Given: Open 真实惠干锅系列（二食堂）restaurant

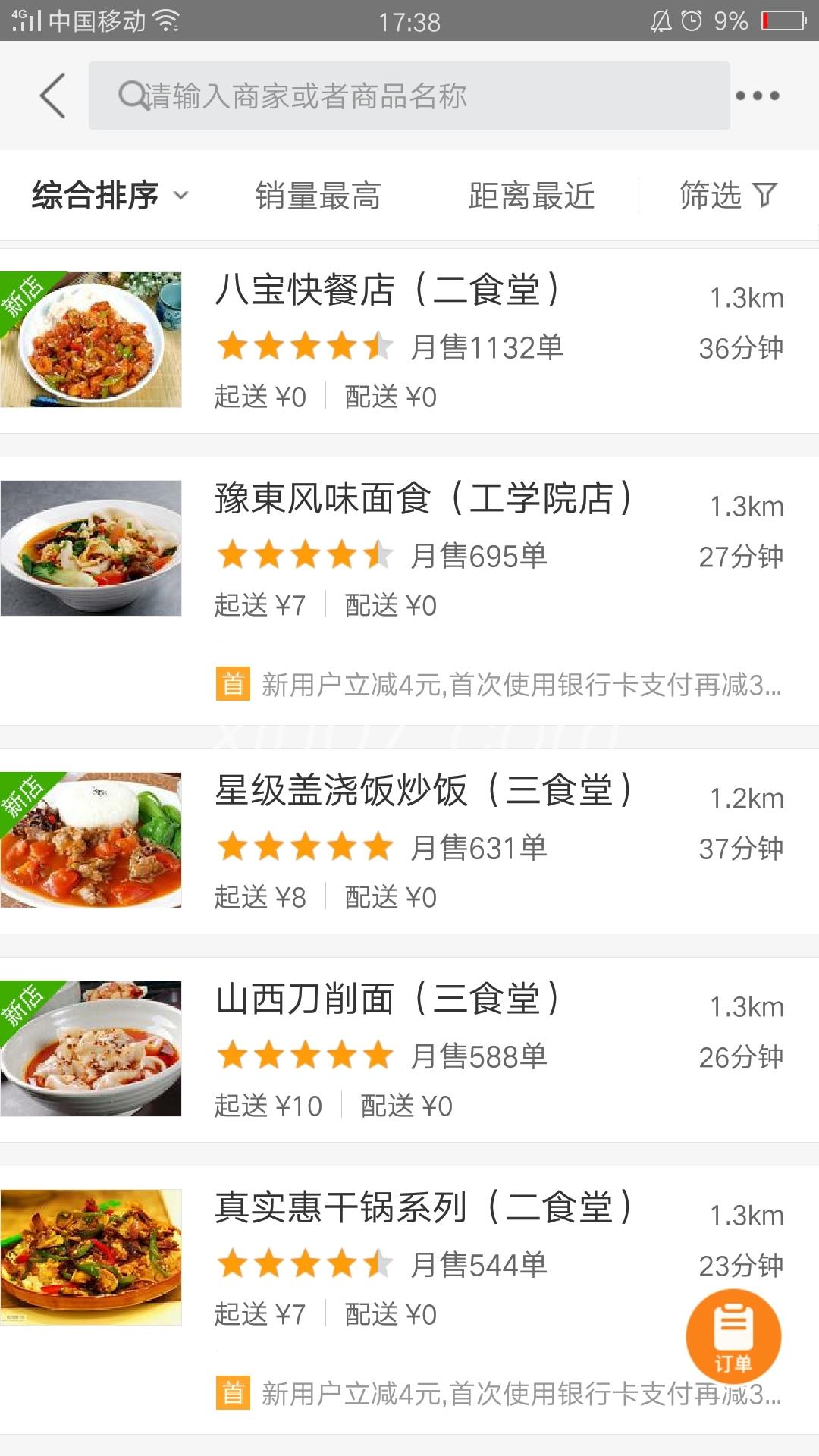Looking at the screenshot, I should tap(409, 1301).
